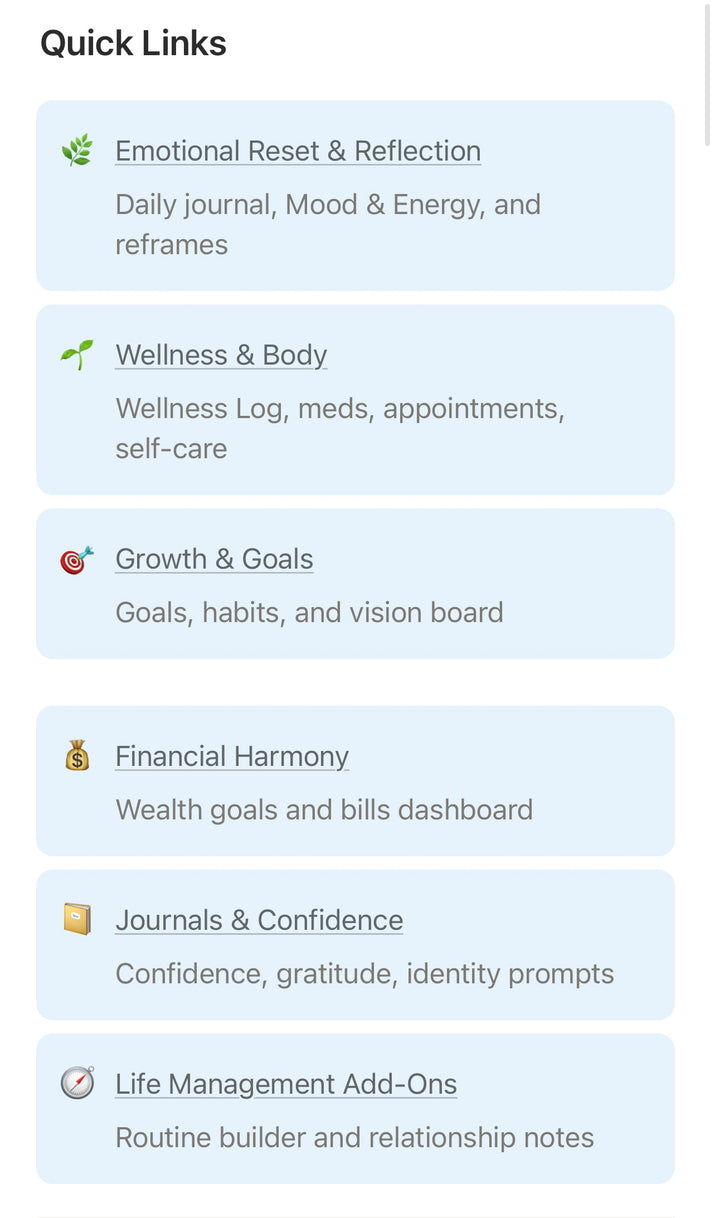The image size is (715, 1218).
Task: Select the Life Management Add-Ons link
Action: (286, 1084)
